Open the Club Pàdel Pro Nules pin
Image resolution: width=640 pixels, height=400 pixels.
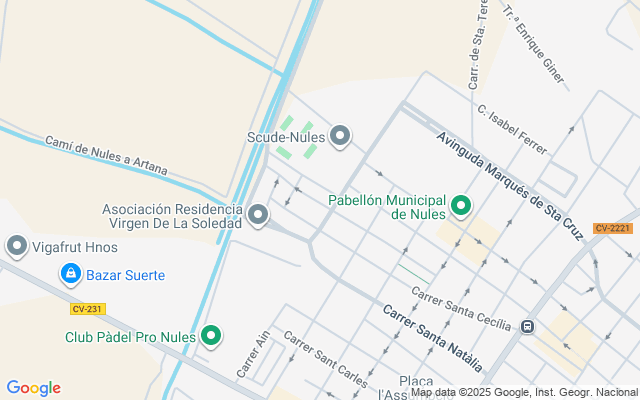(210, 336)
